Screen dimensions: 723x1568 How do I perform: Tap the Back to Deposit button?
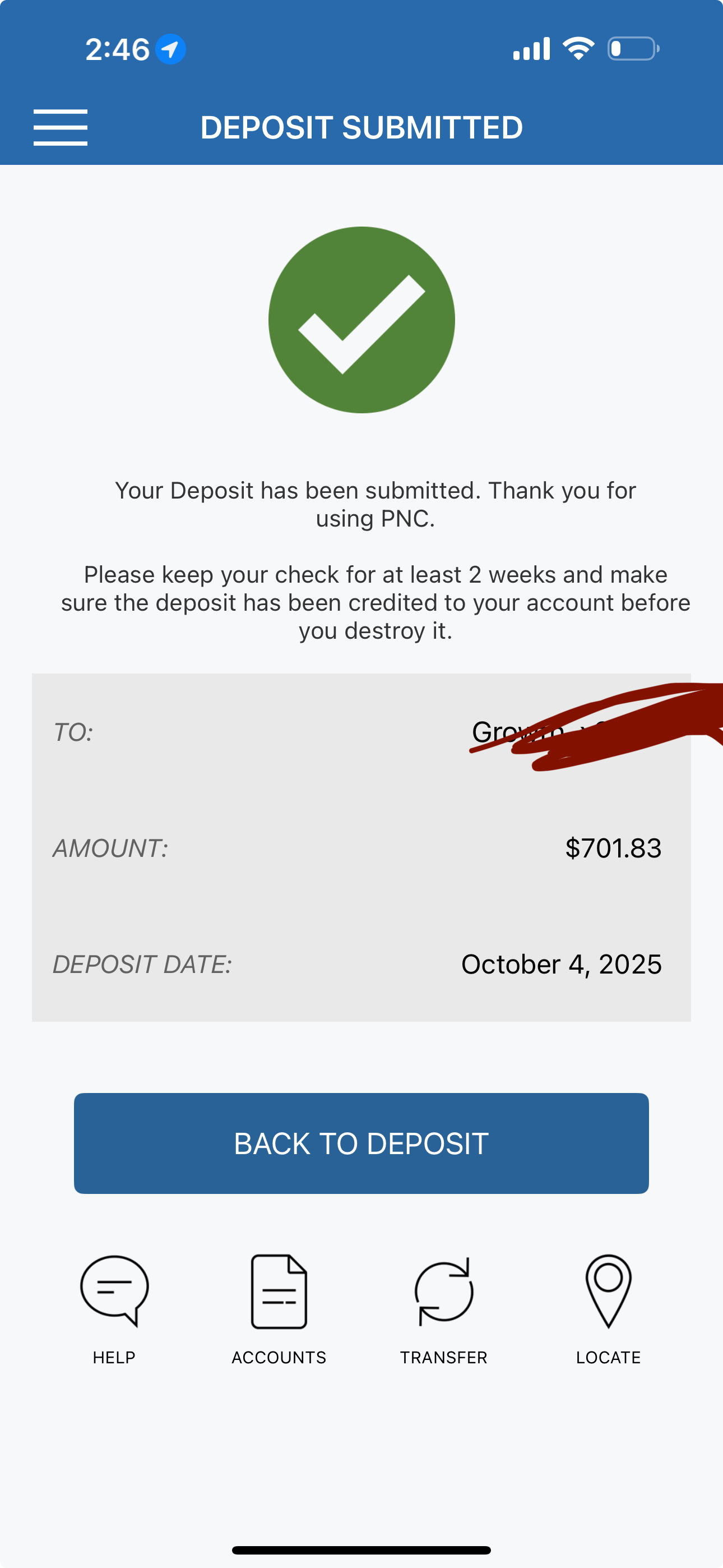pos(361,1143)
